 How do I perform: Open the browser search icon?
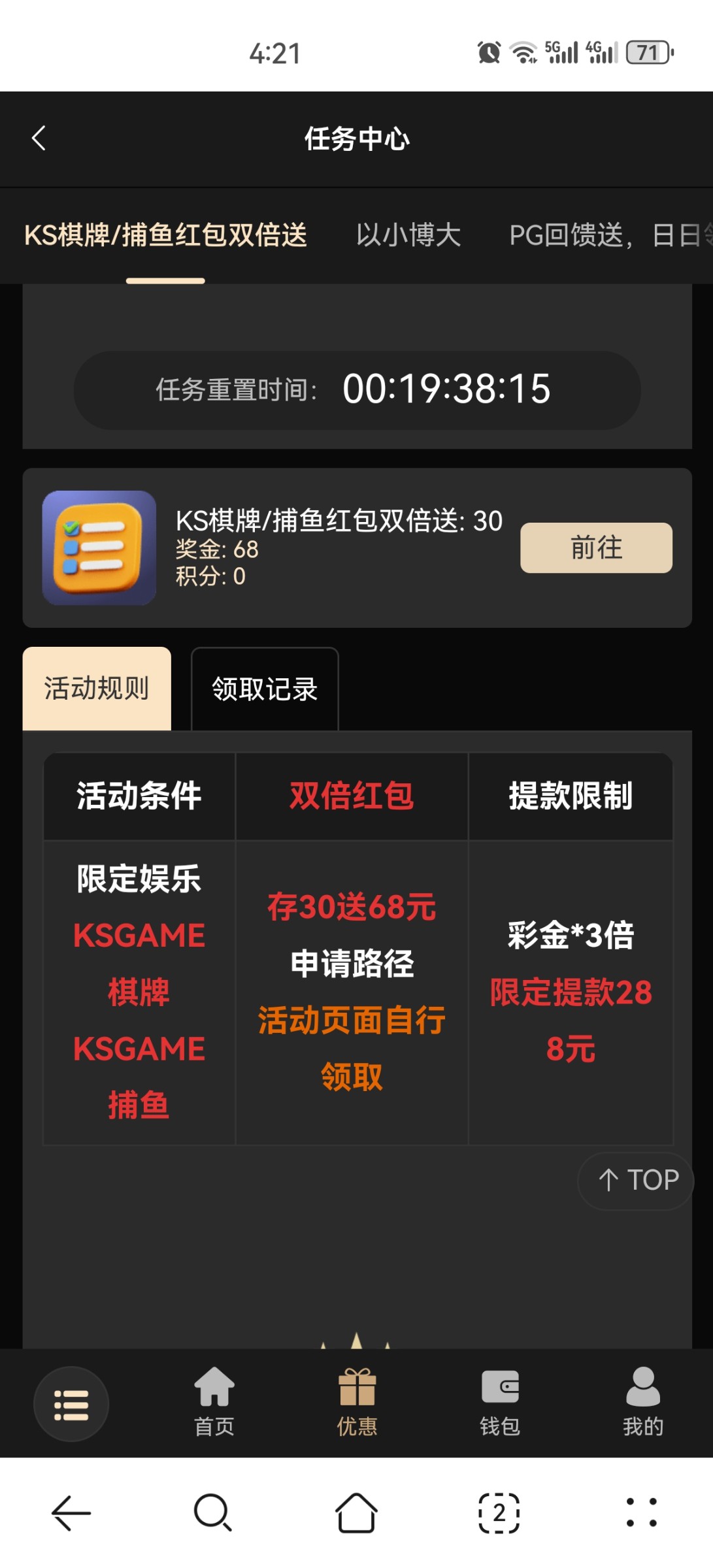[213, 1512]
